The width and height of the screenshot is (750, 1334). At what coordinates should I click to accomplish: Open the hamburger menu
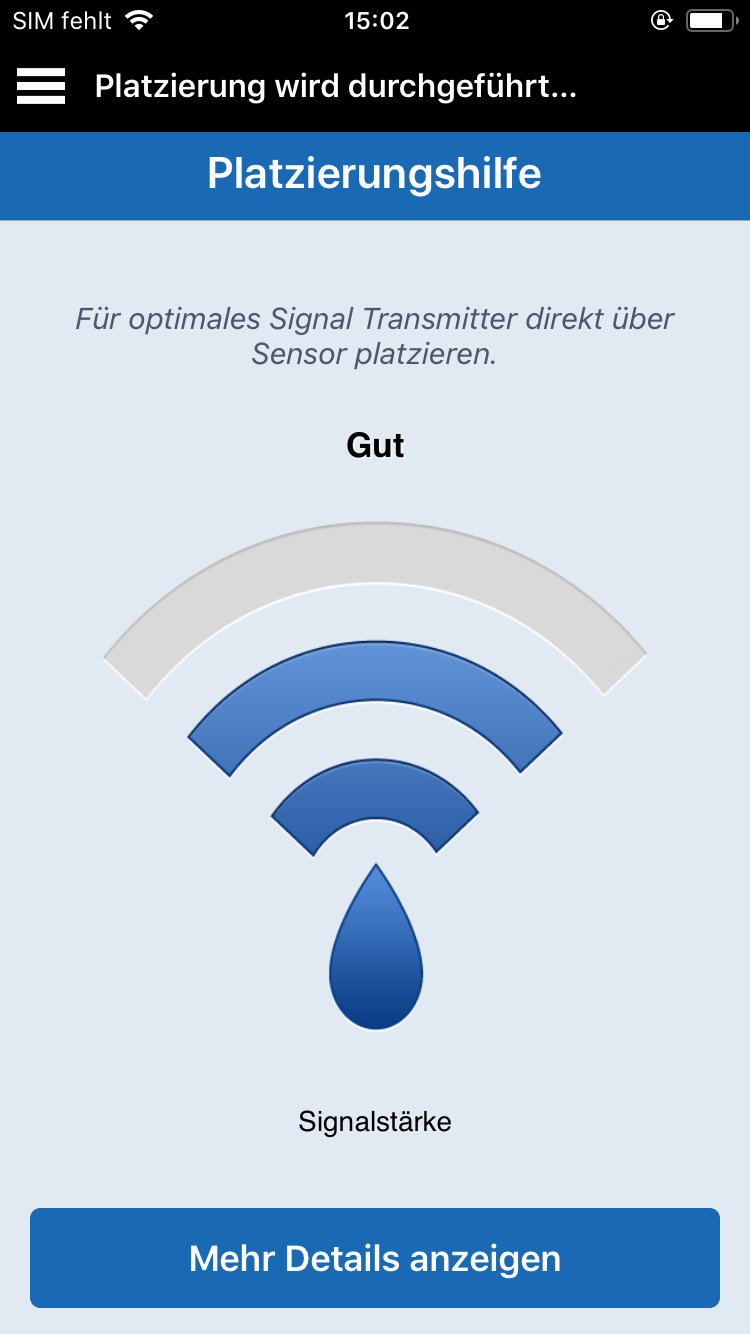coord(41,86)
